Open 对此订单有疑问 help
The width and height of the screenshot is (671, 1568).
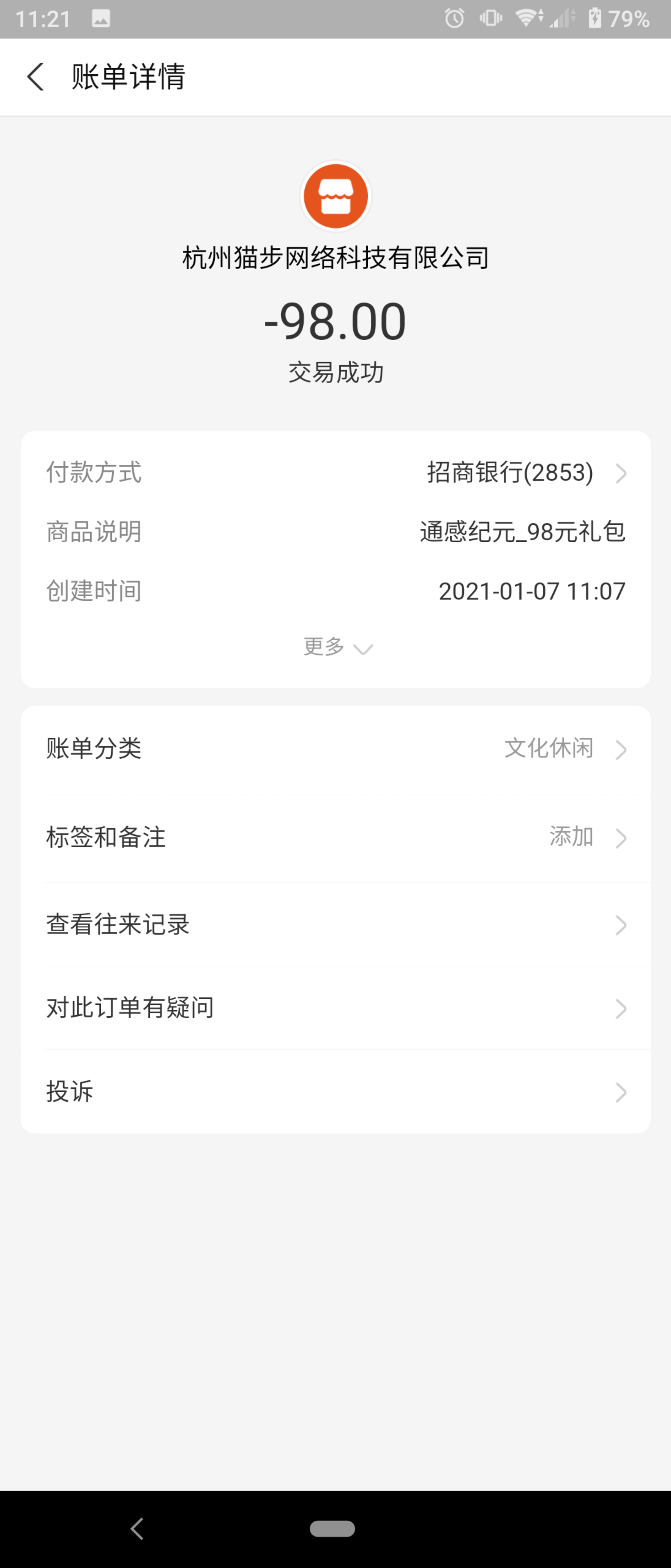(336, 1009)
